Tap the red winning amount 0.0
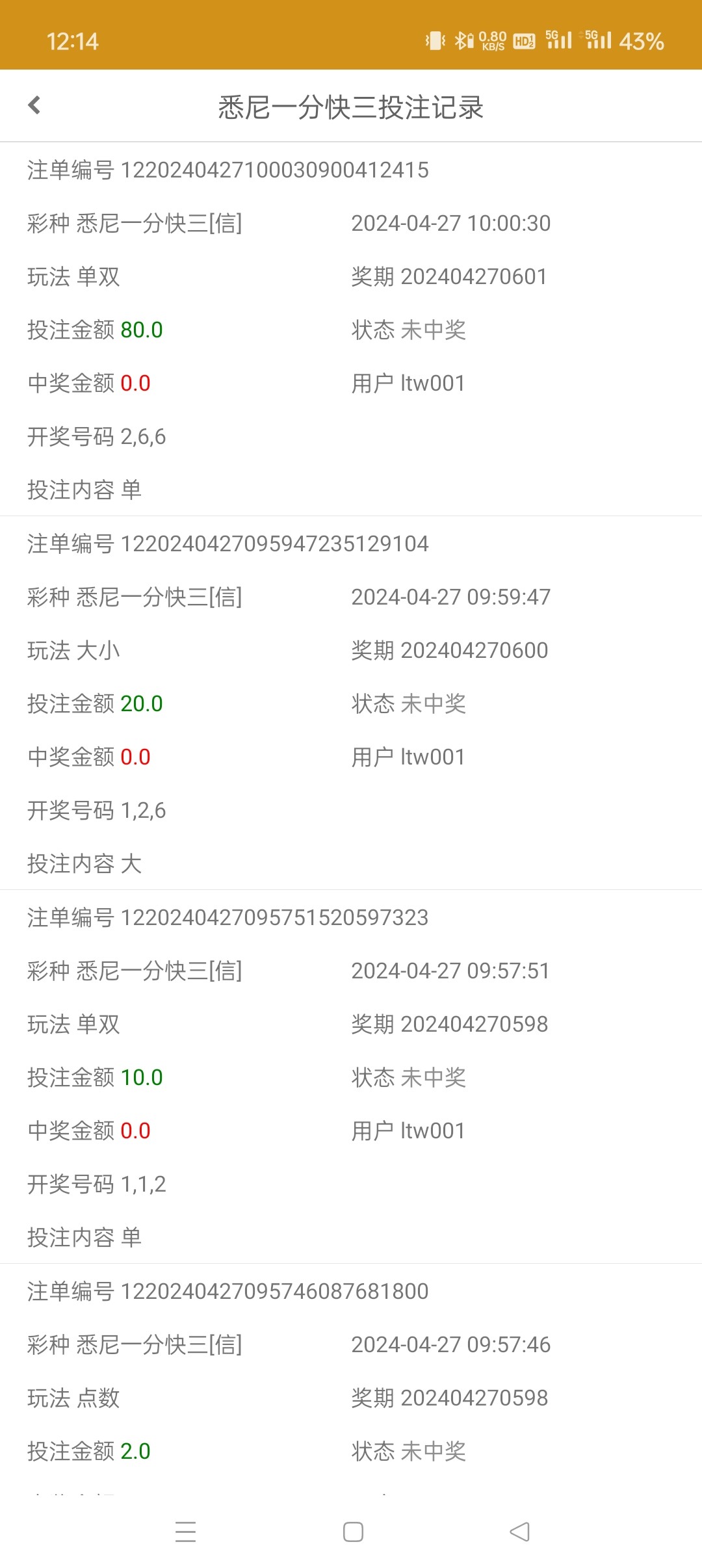 click(x=136, y=384)
